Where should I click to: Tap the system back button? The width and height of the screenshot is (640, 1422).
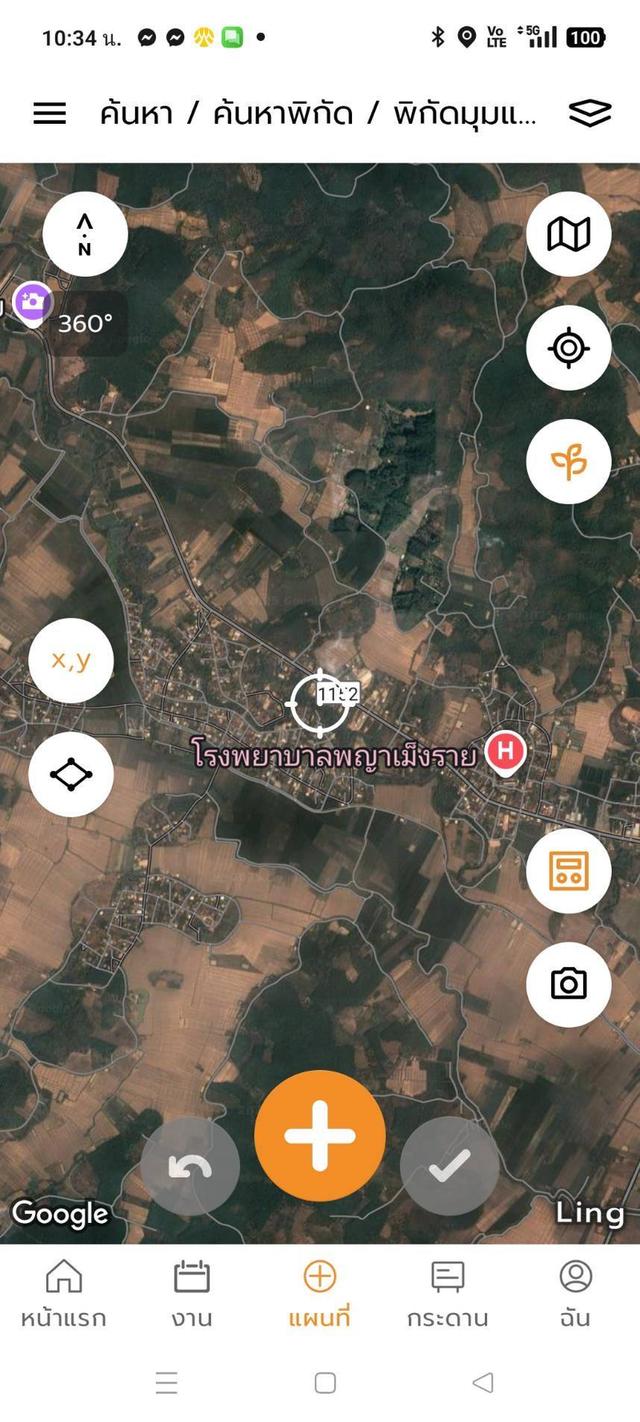[483, 1383]
